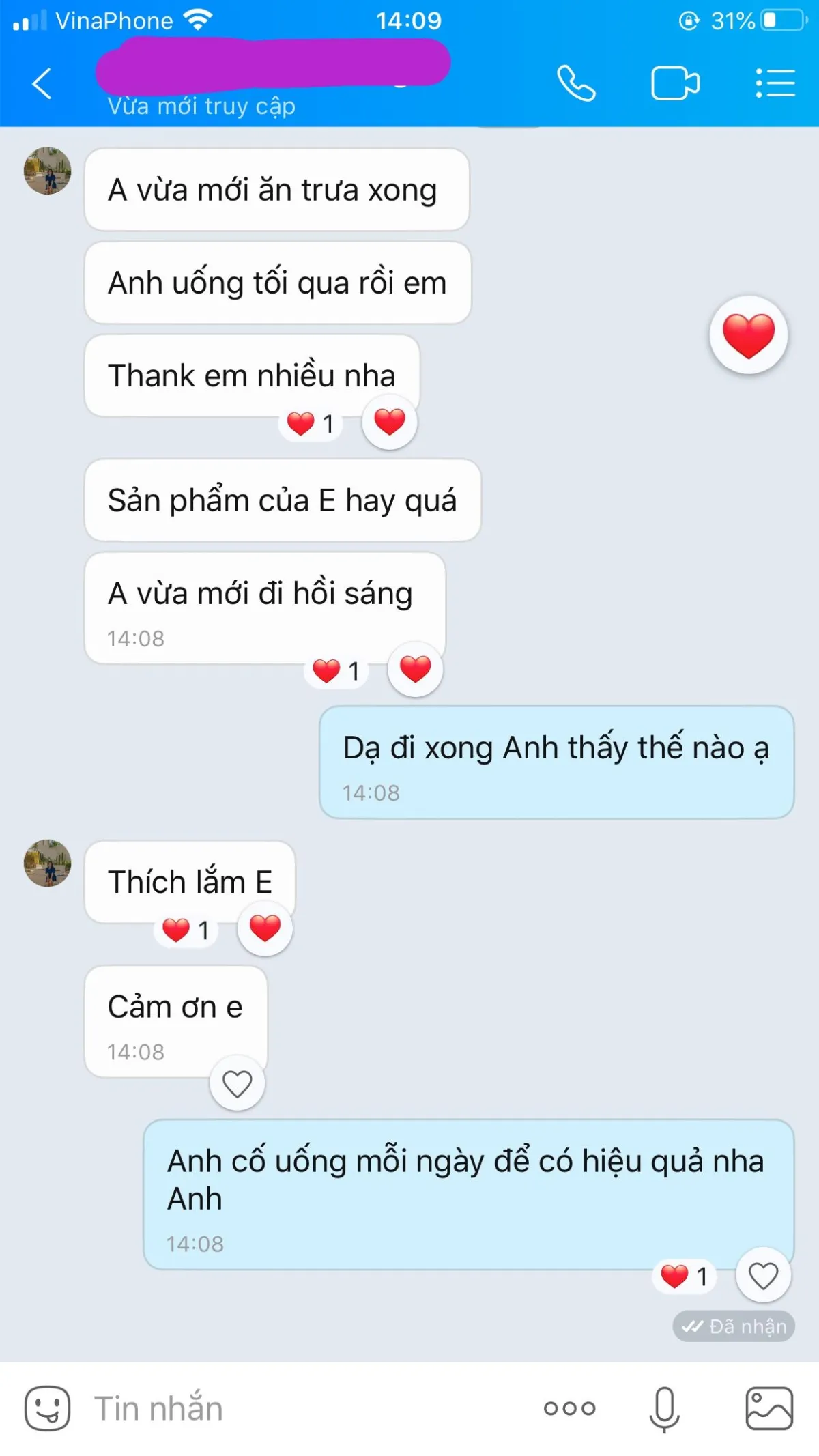
Task: Start a video call
Action: (x=675, y=84)
